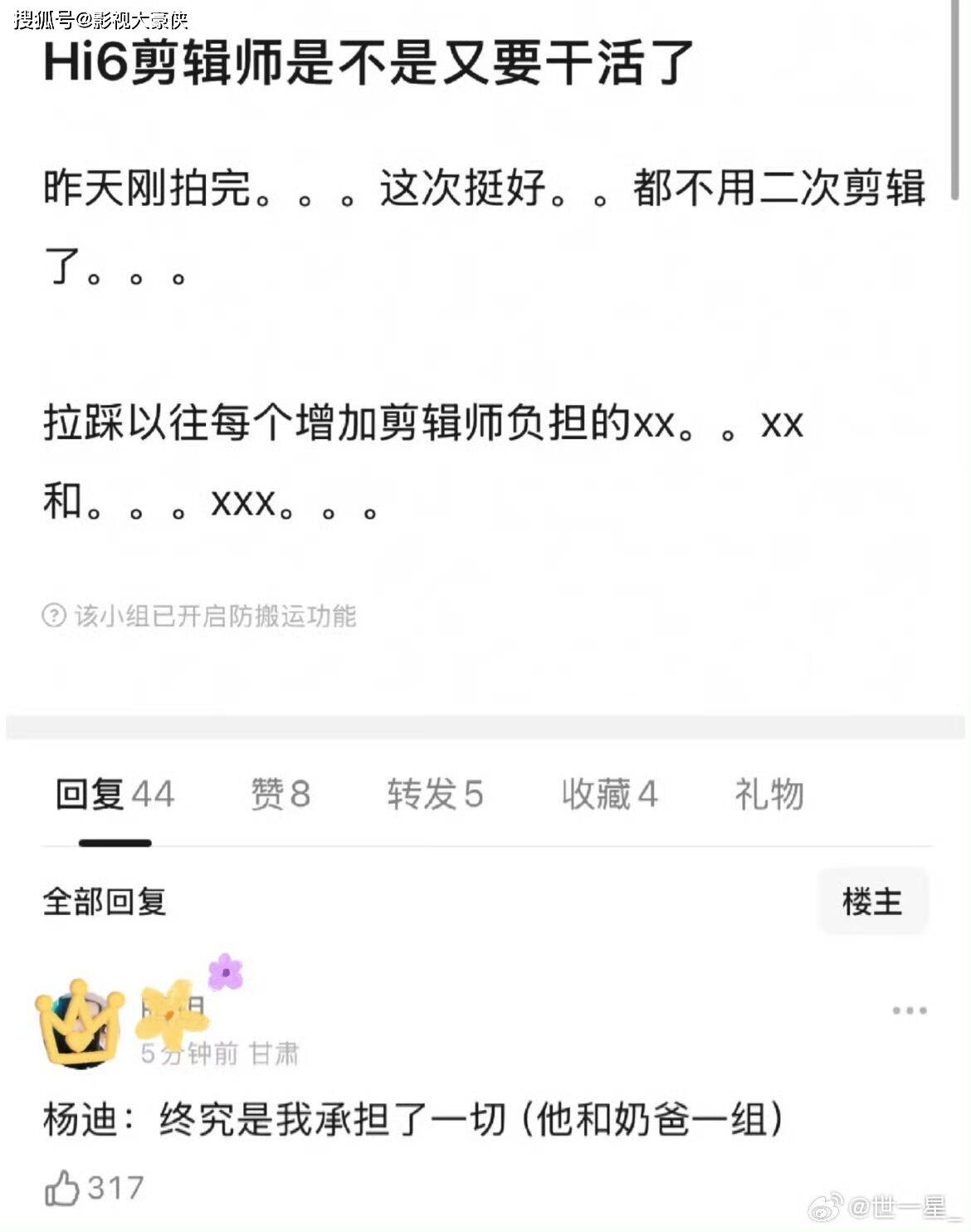Tap the 该小组已开启防搬运功能 help icon
971x1232 pixels.
tap(54, 616)
